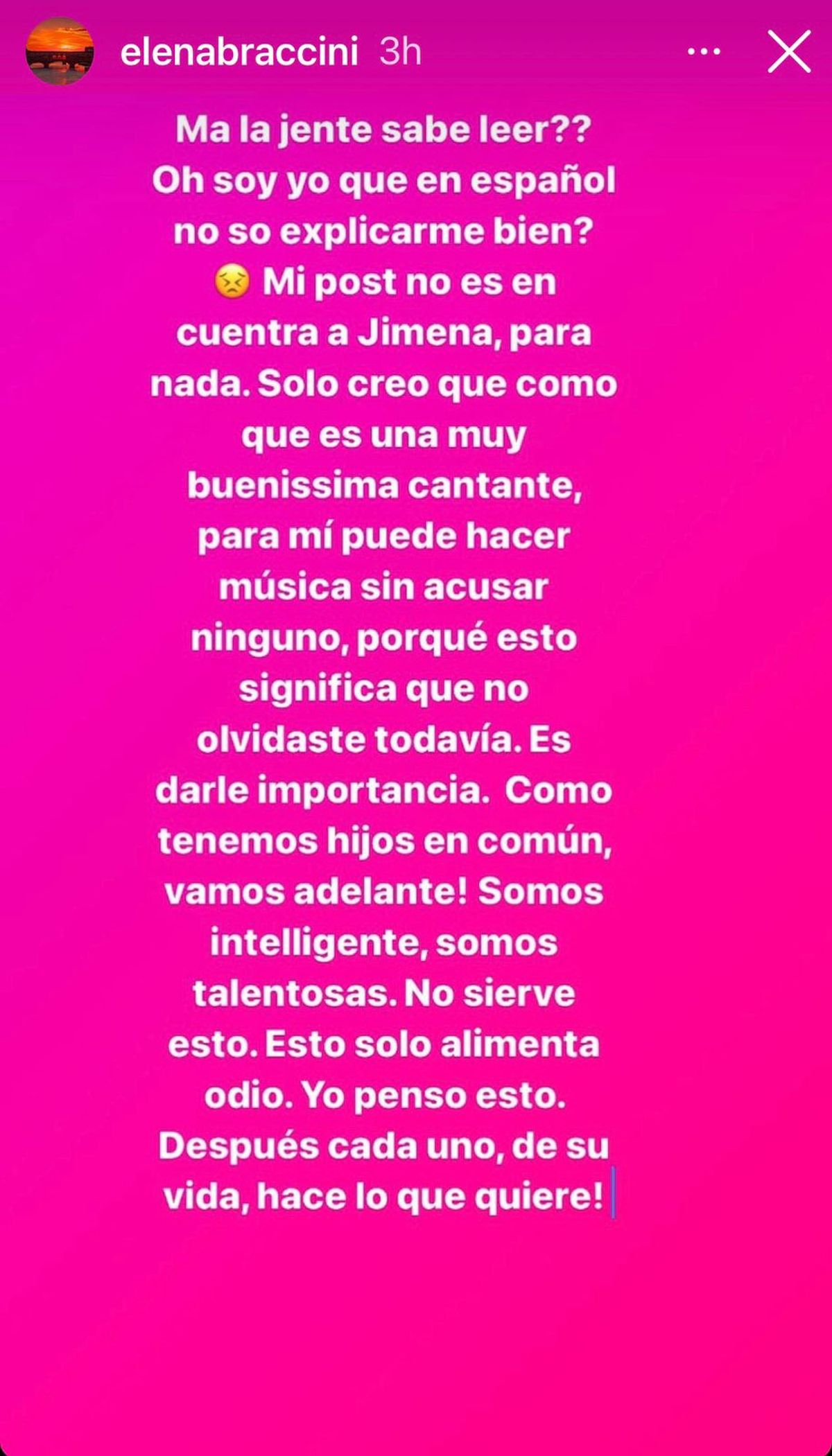Image resolution: width=832 pixels, height=1456 pixels.
Task: Open elenabraccini's profile picture
Action: [x=60, y=51]
